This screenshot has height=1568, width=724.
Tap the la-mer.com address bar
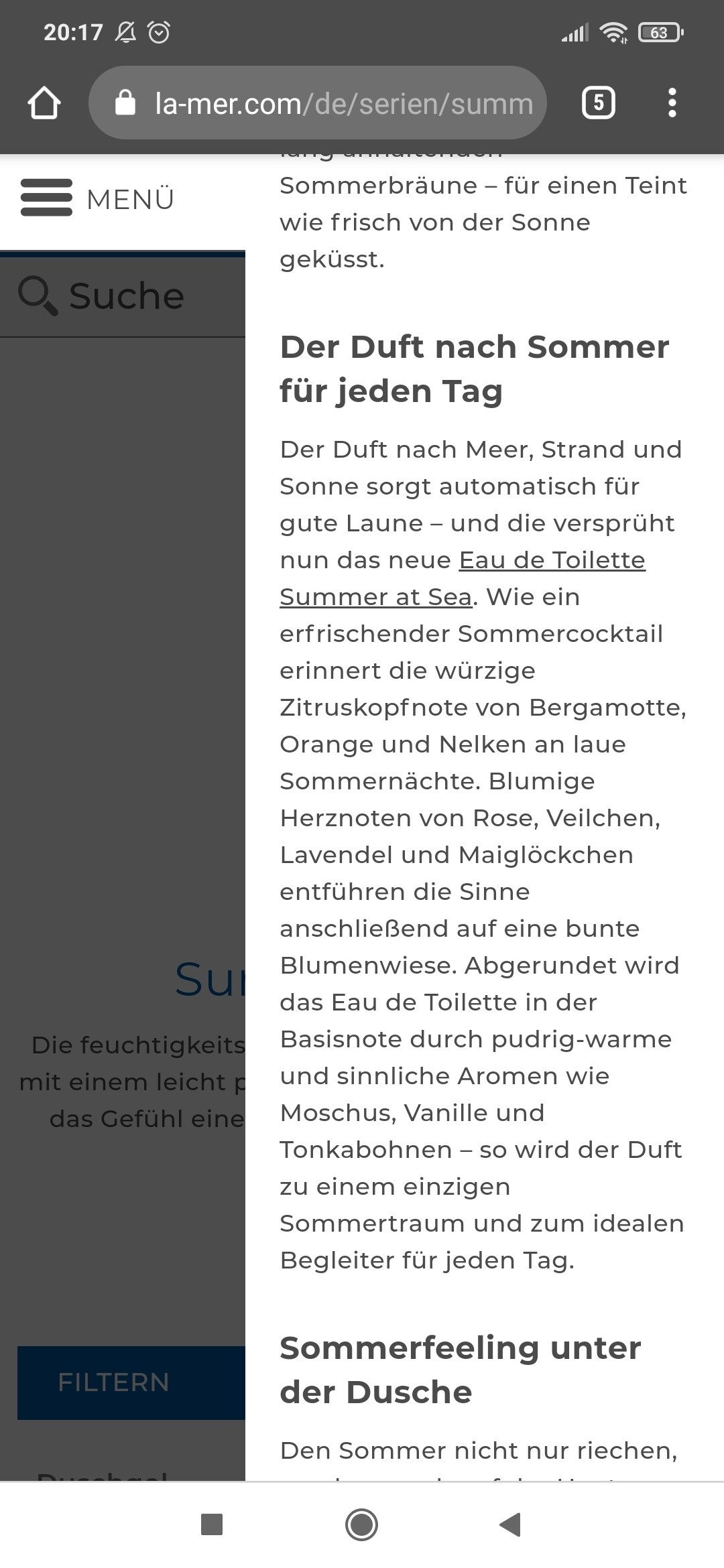pyautogui.click(x=317, y=103)
